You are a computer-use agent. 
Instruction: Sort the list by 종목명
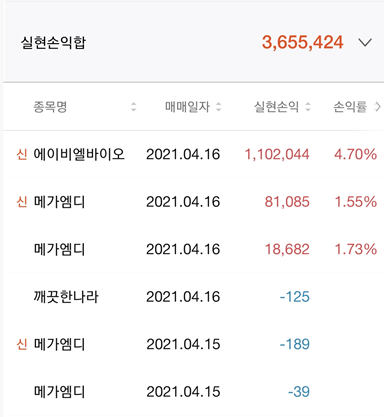pos(133,107)
